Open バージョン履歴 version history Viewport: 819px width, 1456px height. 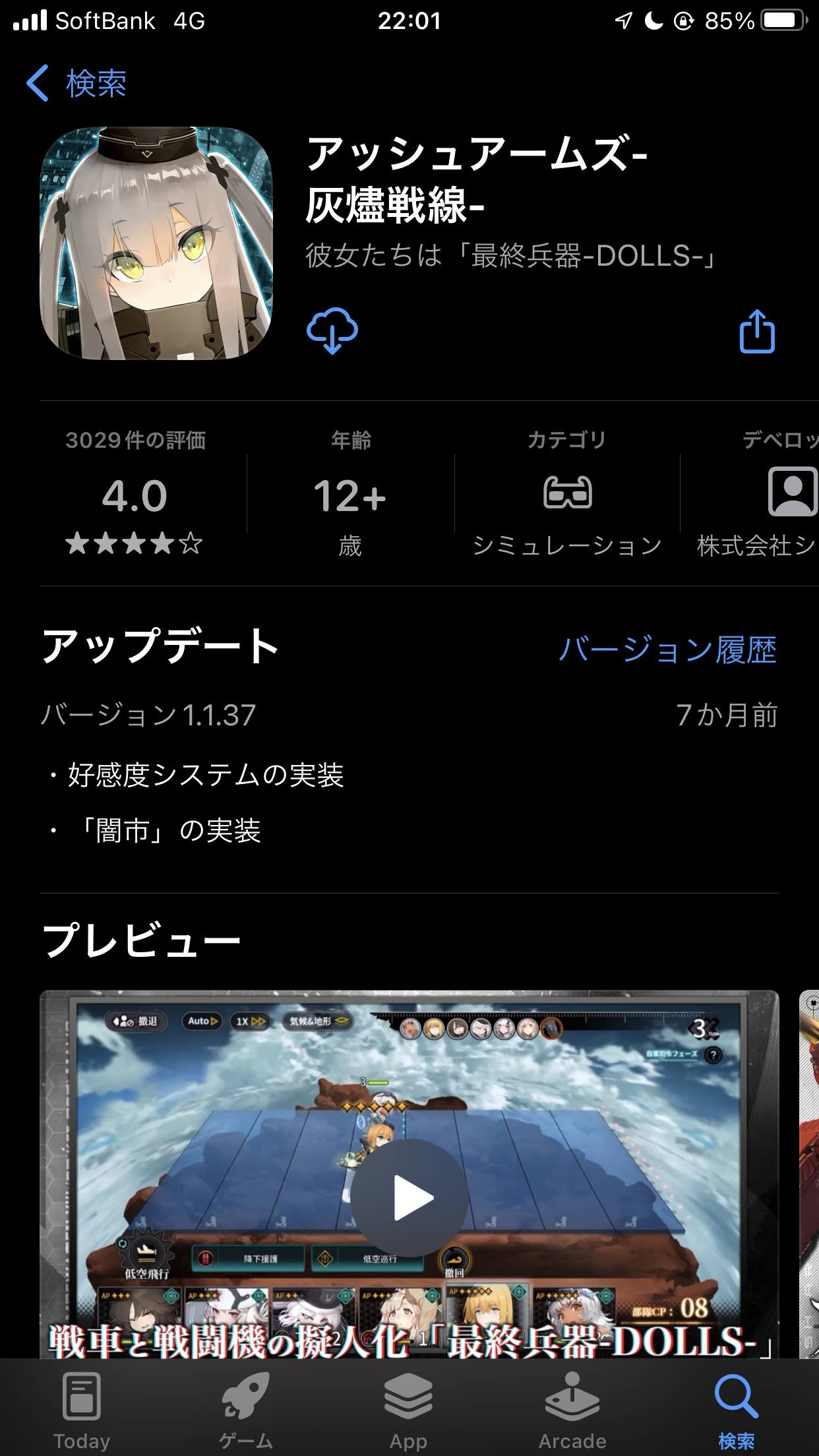click(x=667, y=650)
